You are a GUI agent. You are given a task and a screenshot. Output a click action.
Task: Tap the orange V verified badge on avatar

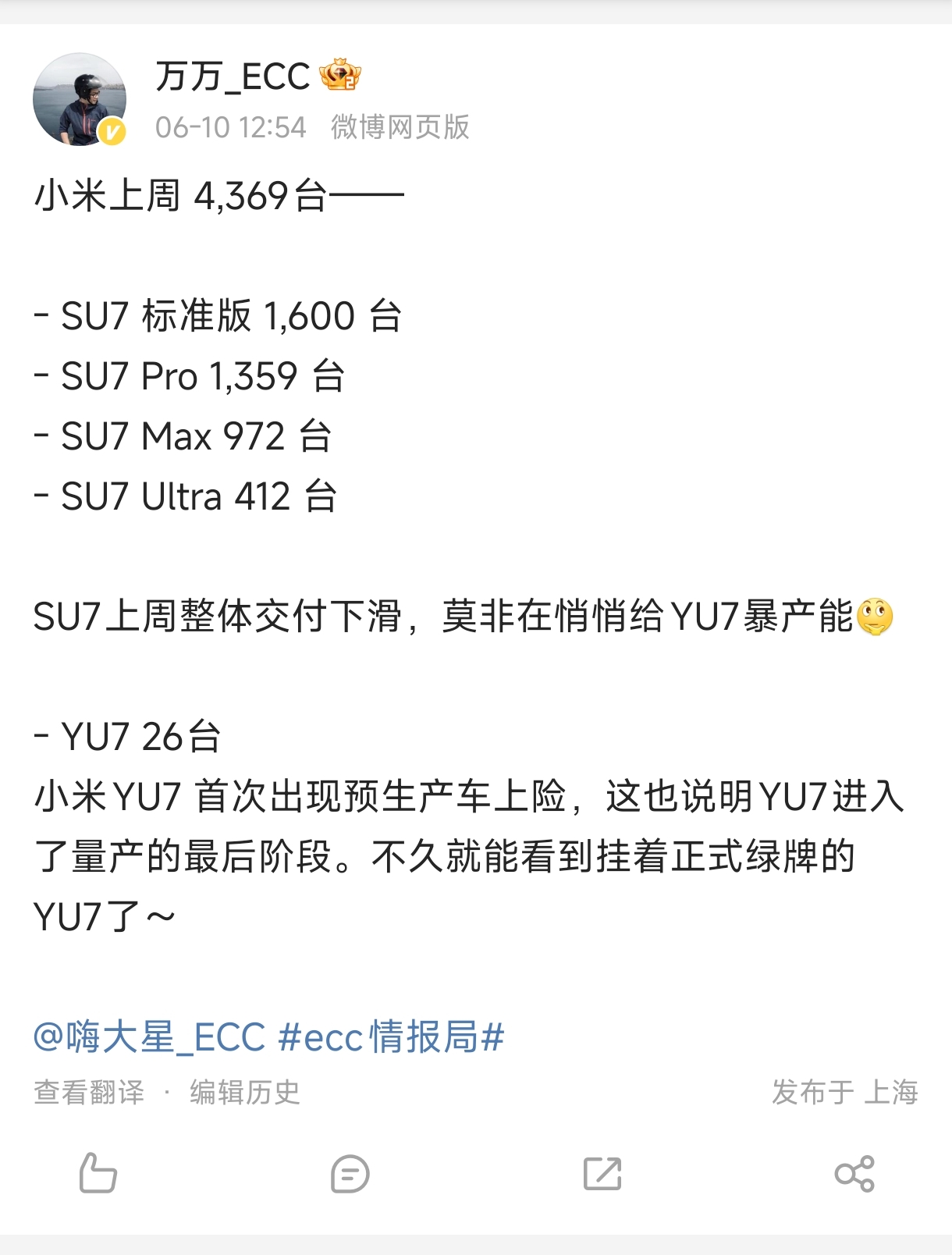[112, 132]
